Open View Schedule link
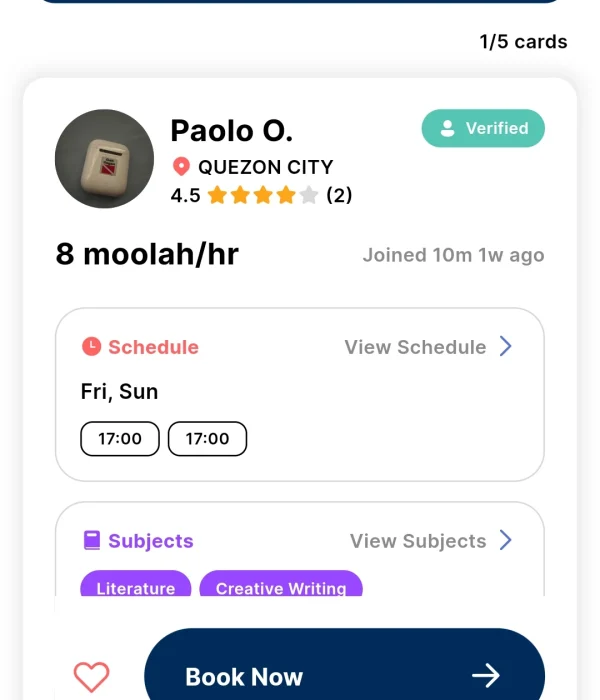Image resolution: width=600 pixels, height=700 pixels. 428,347
